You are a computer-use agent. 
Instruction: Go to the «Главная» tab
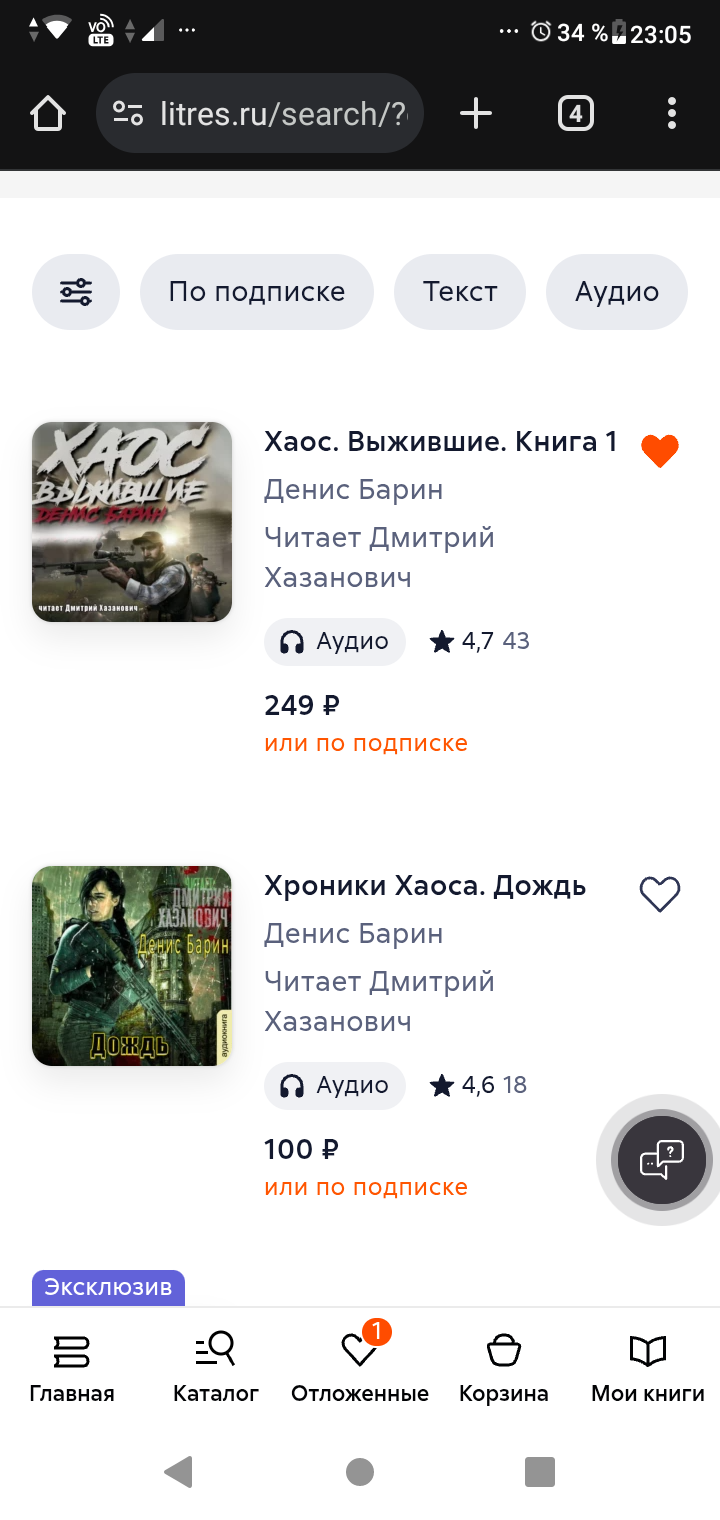(72, 1368)
